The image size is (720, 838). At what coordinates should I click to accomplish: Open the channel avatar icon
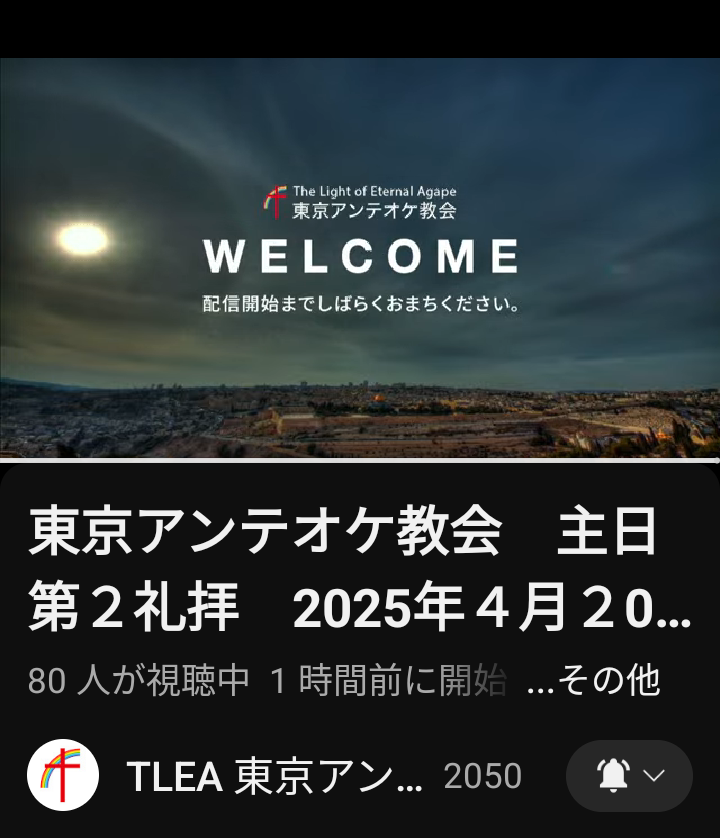(x=63, y=776)
